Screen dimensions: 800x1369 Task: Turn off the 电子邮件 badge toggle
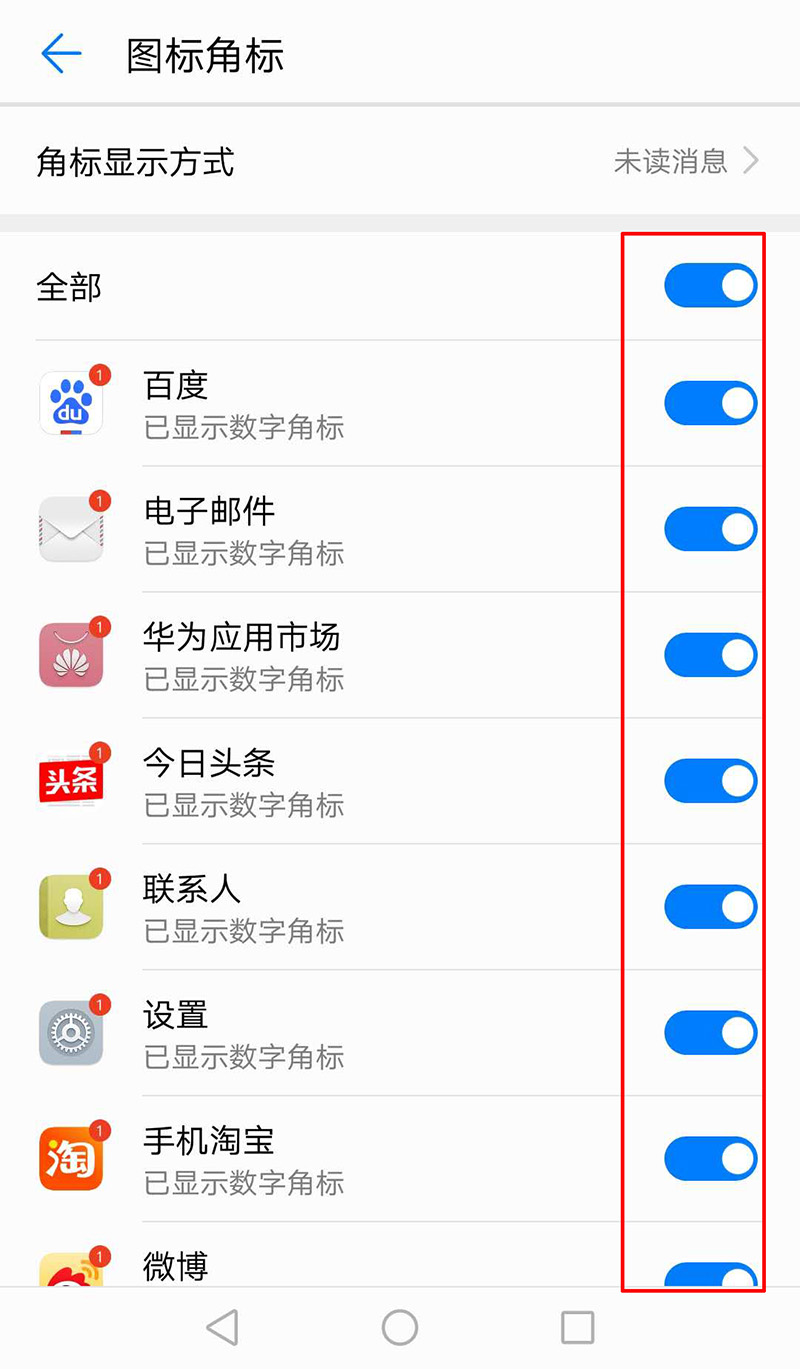(709, 529)
